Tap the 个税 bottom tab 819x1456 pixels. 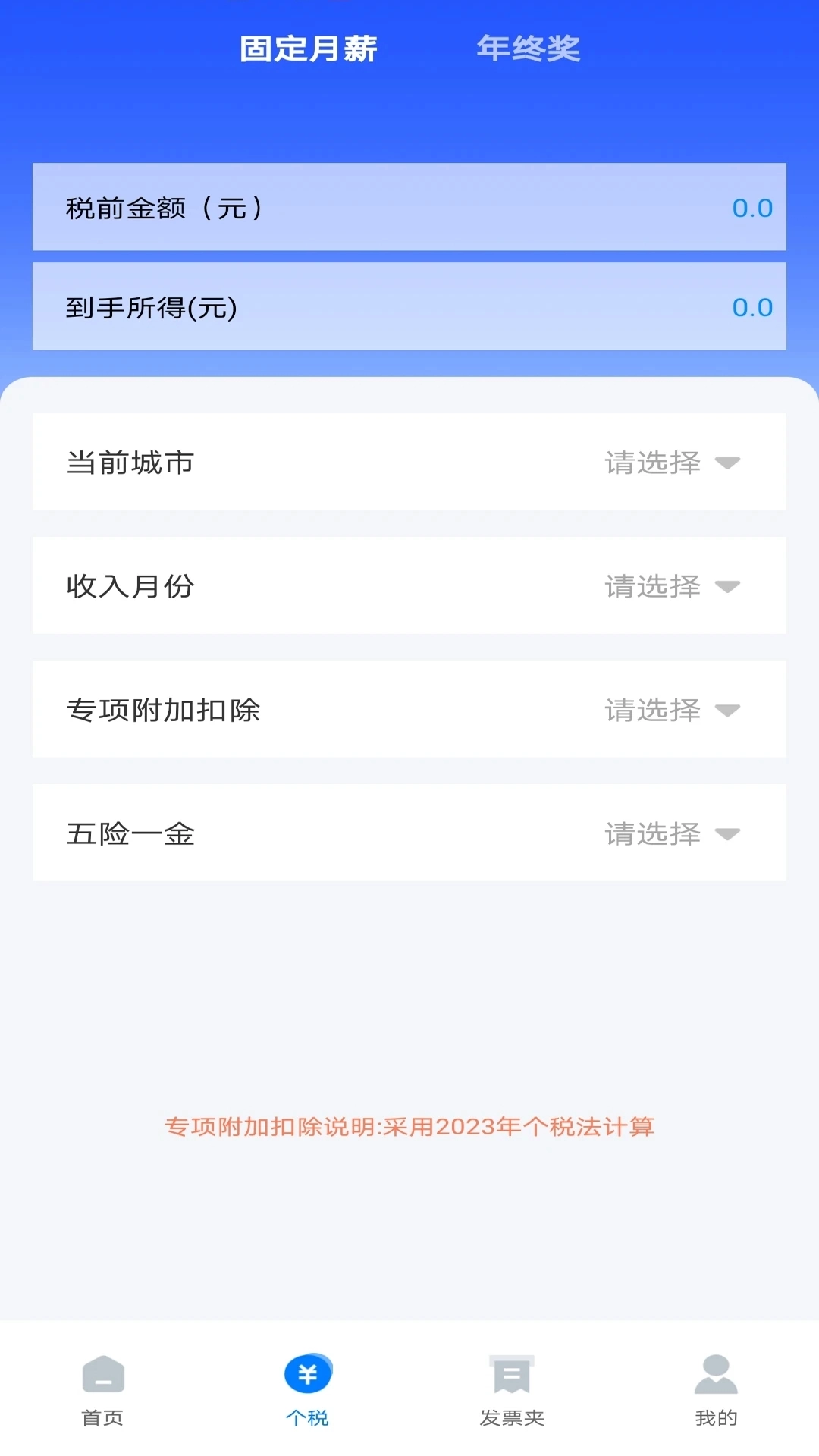click(307, 1389)
